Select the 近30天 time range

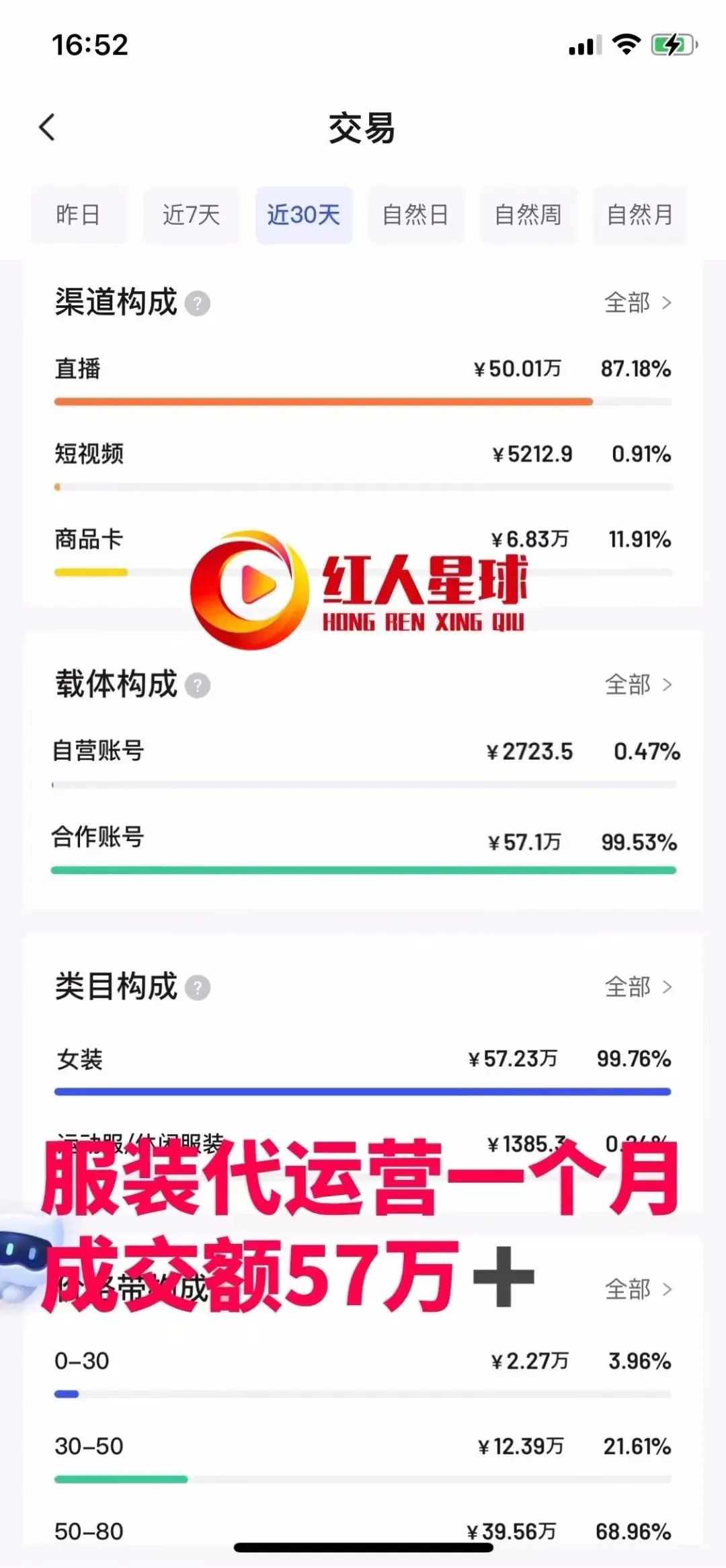tap(304, 215)
